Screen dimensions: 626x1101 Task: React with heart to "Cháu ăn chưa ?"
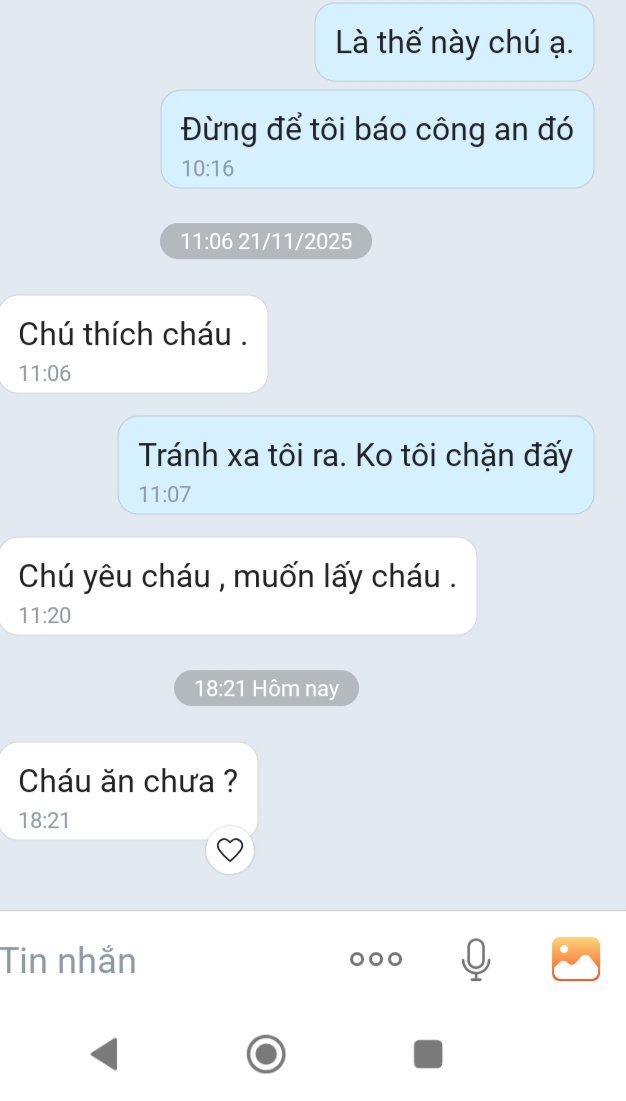[x=230, y=852]
